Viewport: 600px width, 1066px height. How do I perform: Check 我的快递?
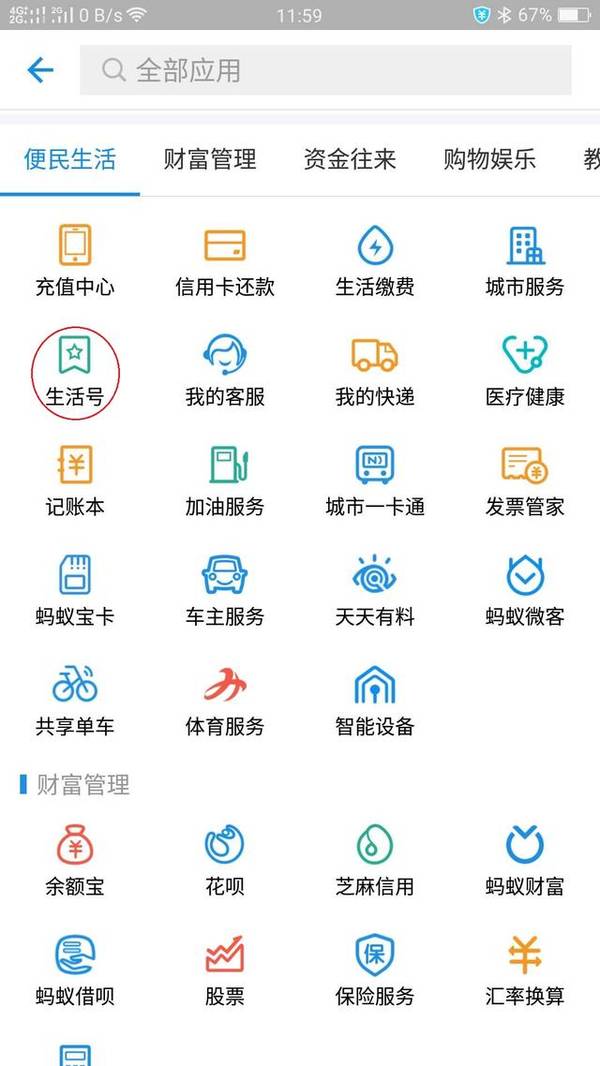[x=375, y=371]
